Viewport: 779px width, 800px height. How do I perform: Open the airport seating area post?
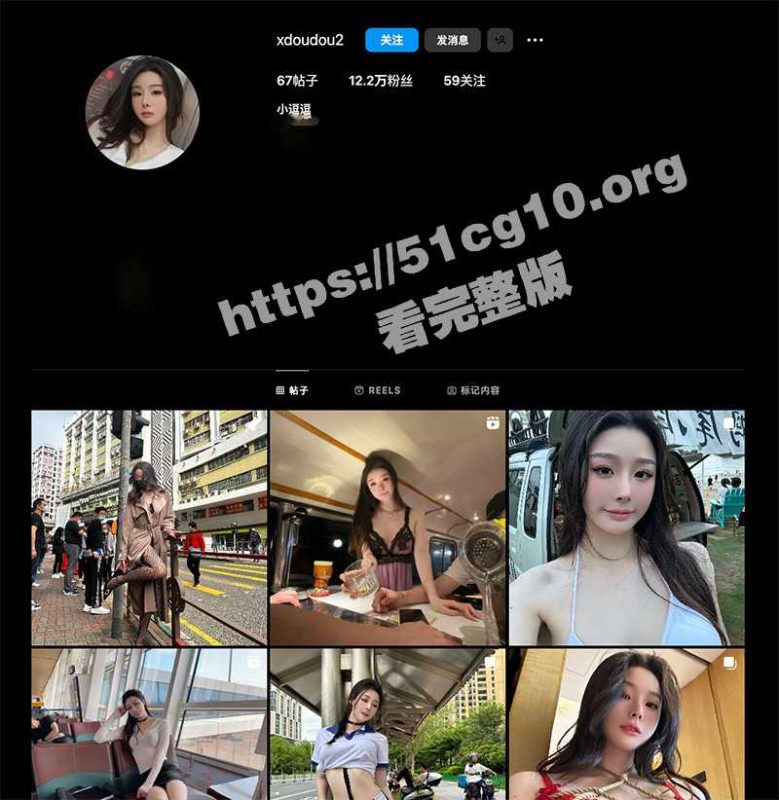pos(149,724)
